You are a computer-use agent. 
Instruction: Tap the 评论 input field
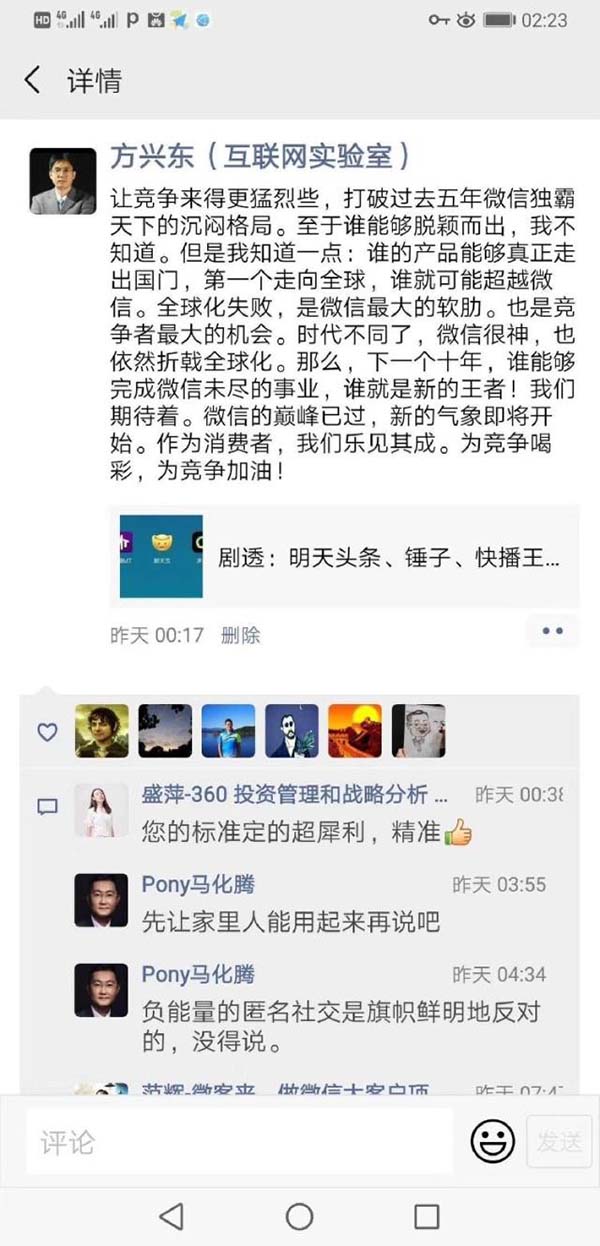click(x=238, y=1142)
